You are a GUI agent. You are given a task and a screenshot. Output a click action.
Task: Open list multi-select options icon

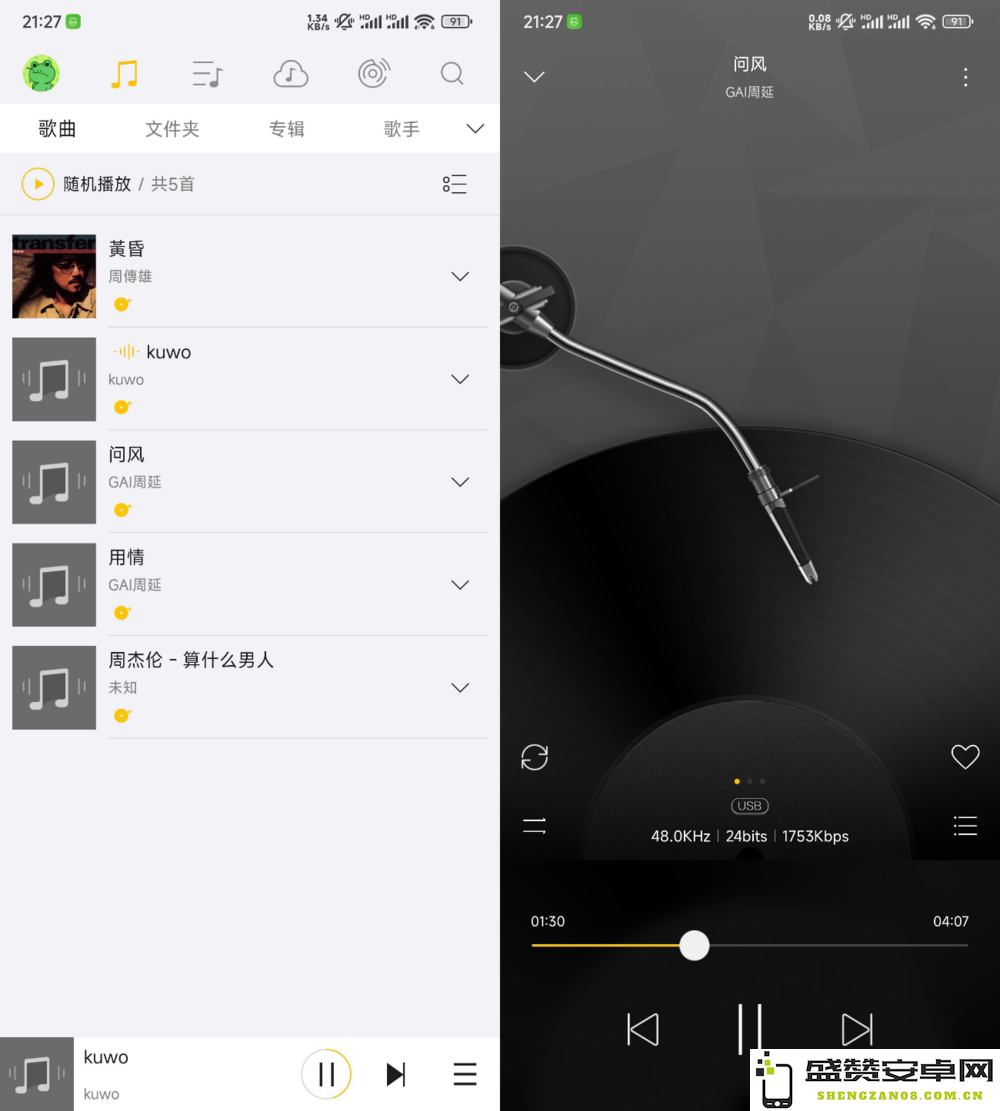454,184
